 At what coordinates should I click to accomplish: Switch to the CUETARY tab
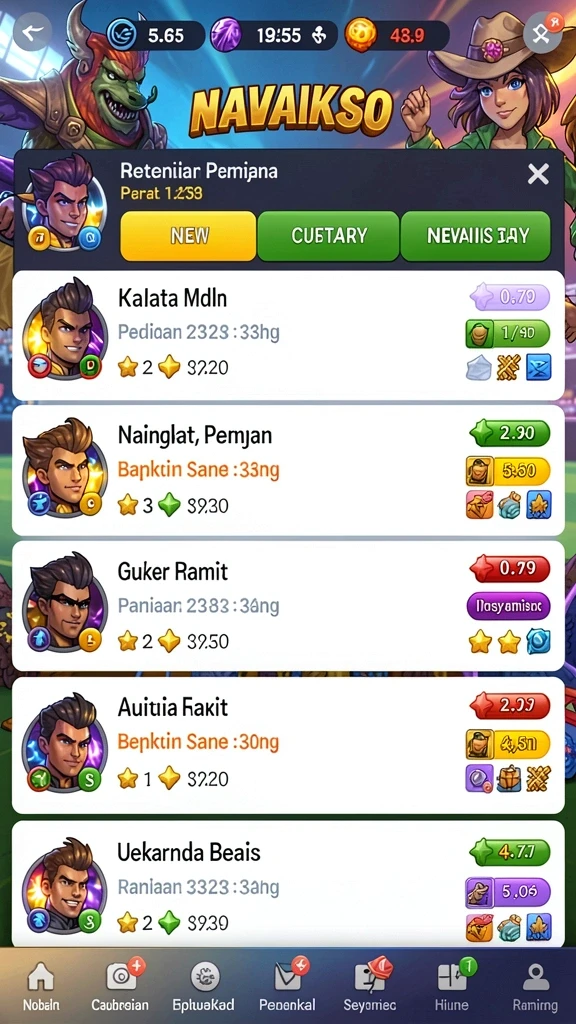pos(328,236)
